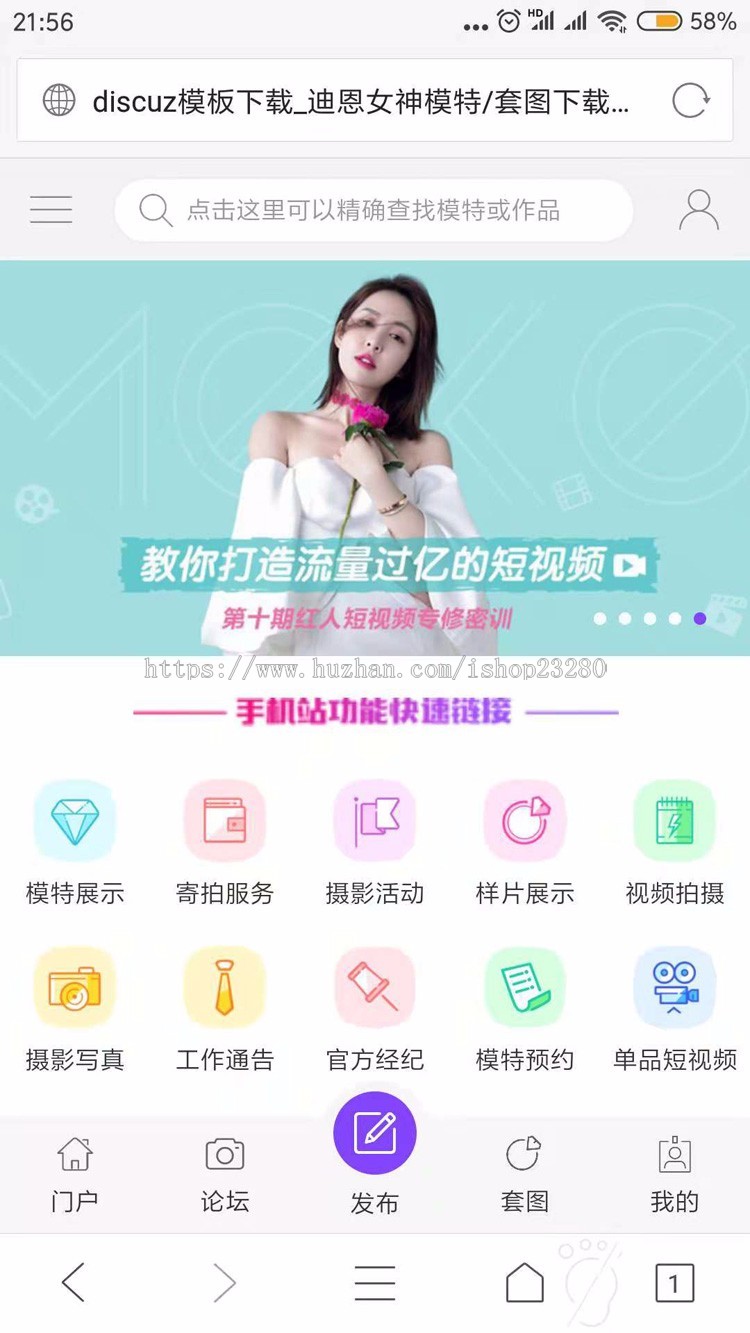Go back with the browser back arrow

point(74,1282)
